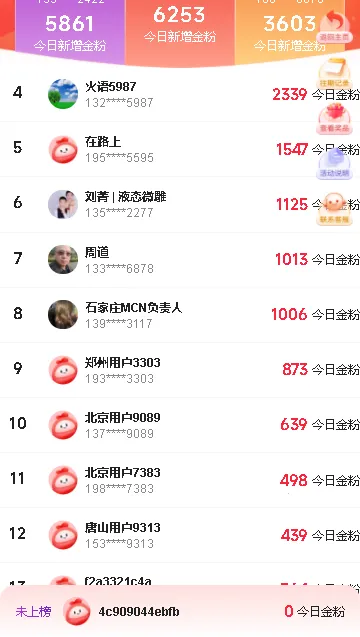Open 往期记录 past records
The height and width of the screenshot is (637, 360).
pos(334,73)
